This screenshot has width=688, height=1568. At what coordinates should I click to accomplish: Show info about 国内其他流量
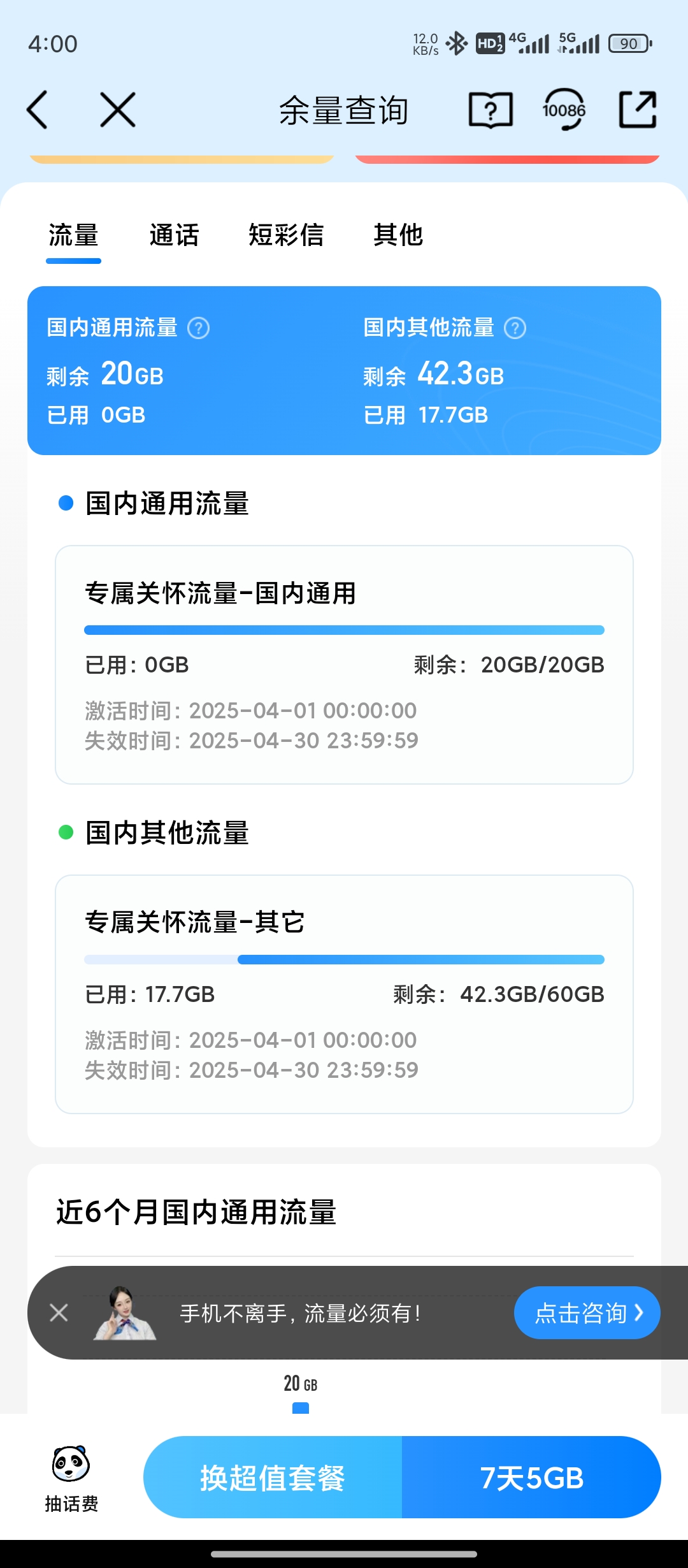pos(515,328)
